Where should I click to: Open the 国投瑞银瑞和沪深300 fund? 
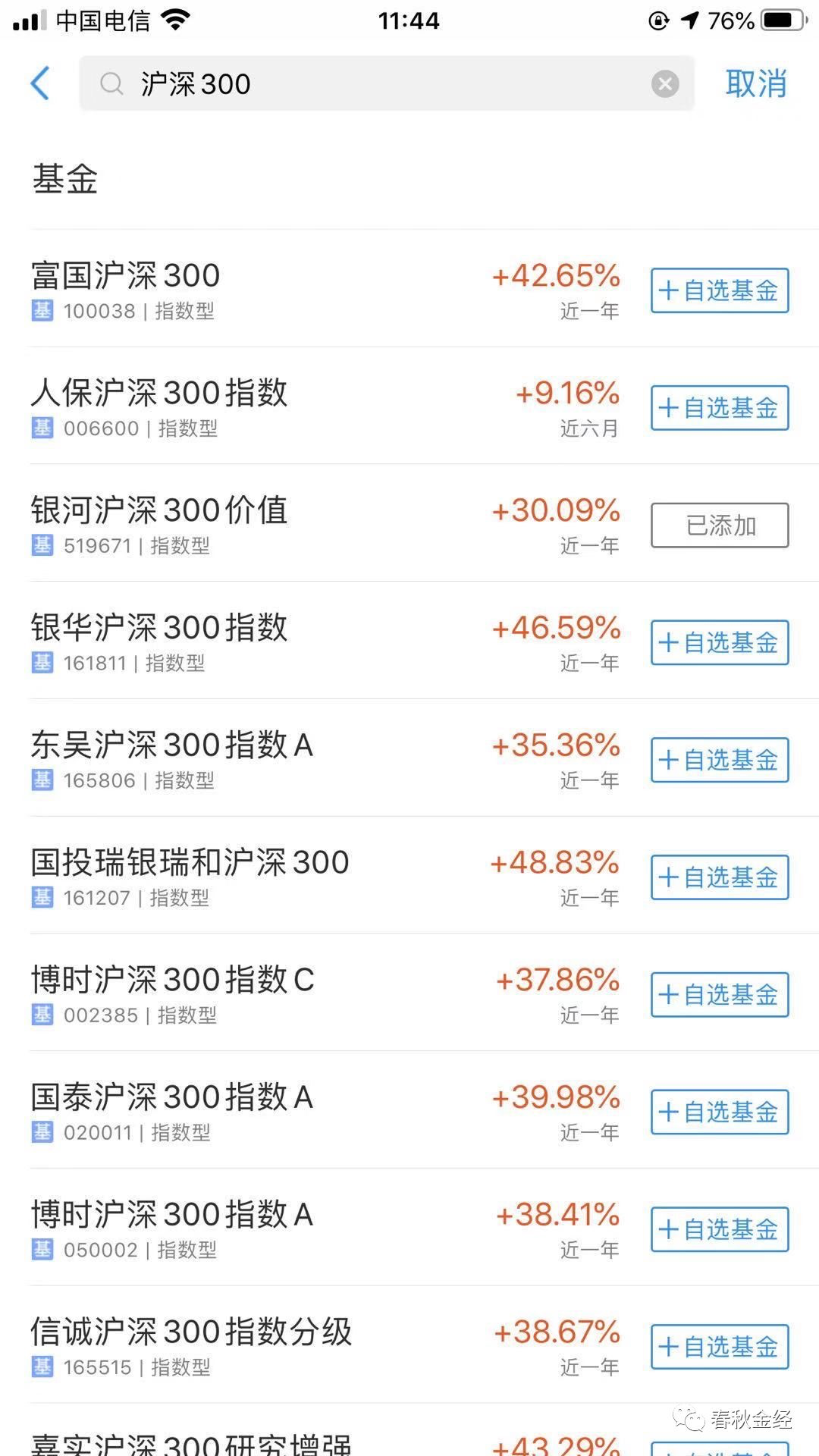pos(190,864)
